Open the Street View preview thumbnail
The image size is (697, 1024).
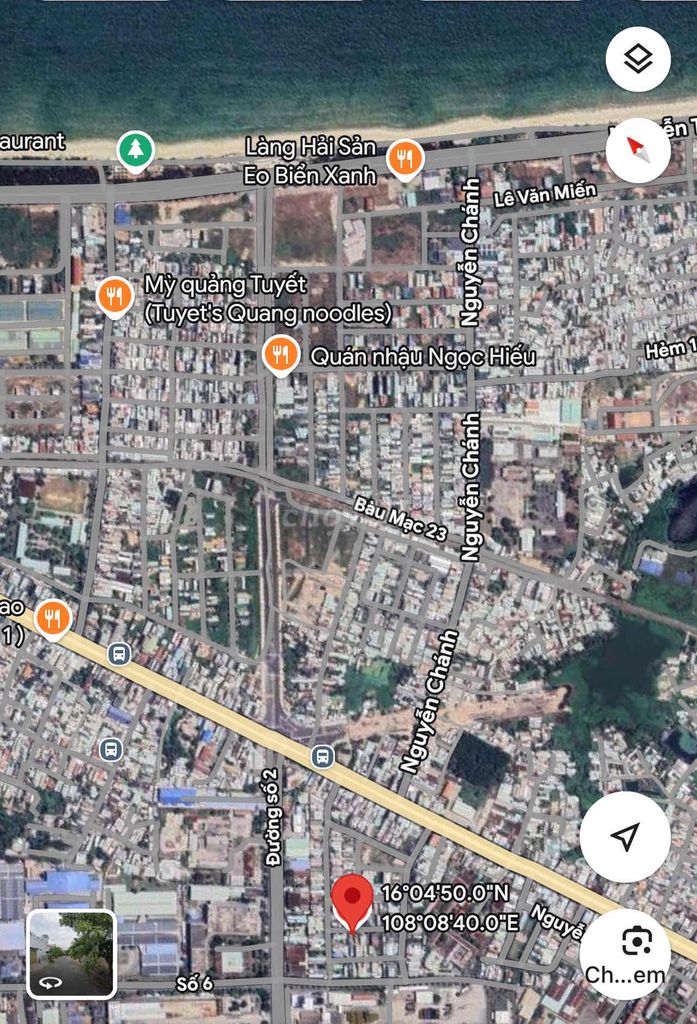(x=71, y=954)
